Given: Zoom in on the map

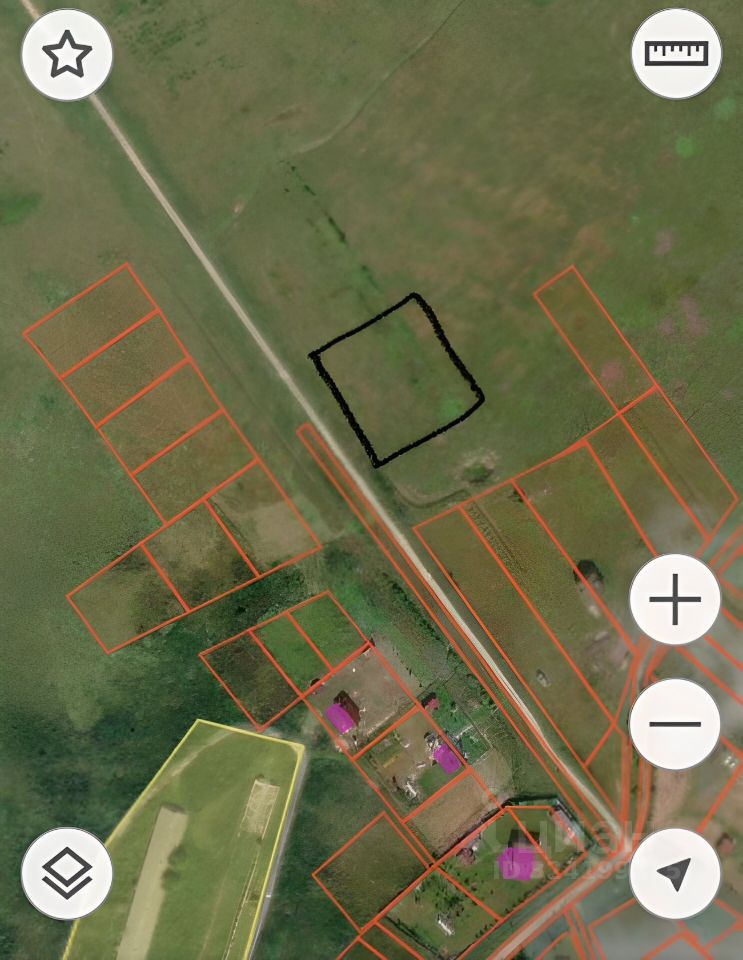Looking at the screenshot, I should [x=675, y=601].
